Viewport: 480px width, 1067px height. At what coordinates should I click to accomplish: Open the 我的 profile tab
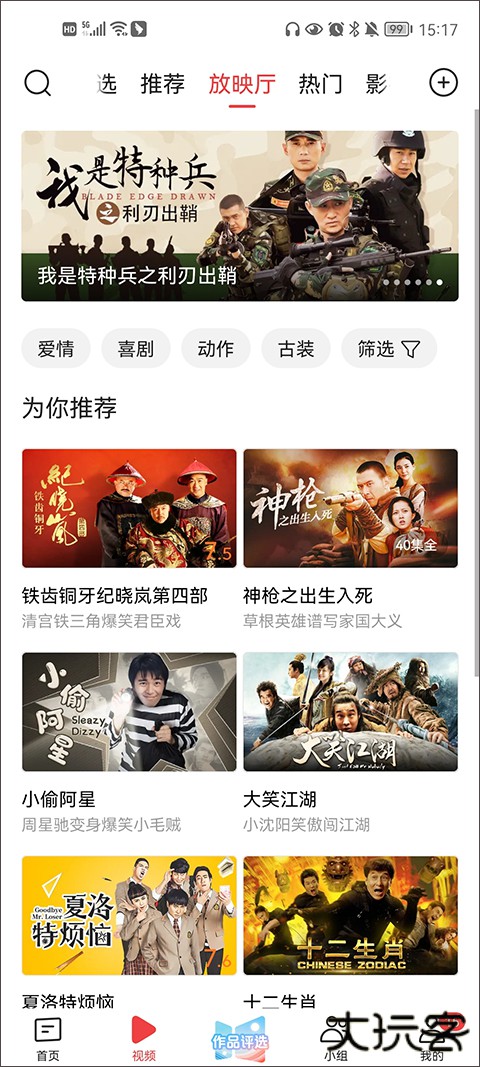pos(432,1040)
